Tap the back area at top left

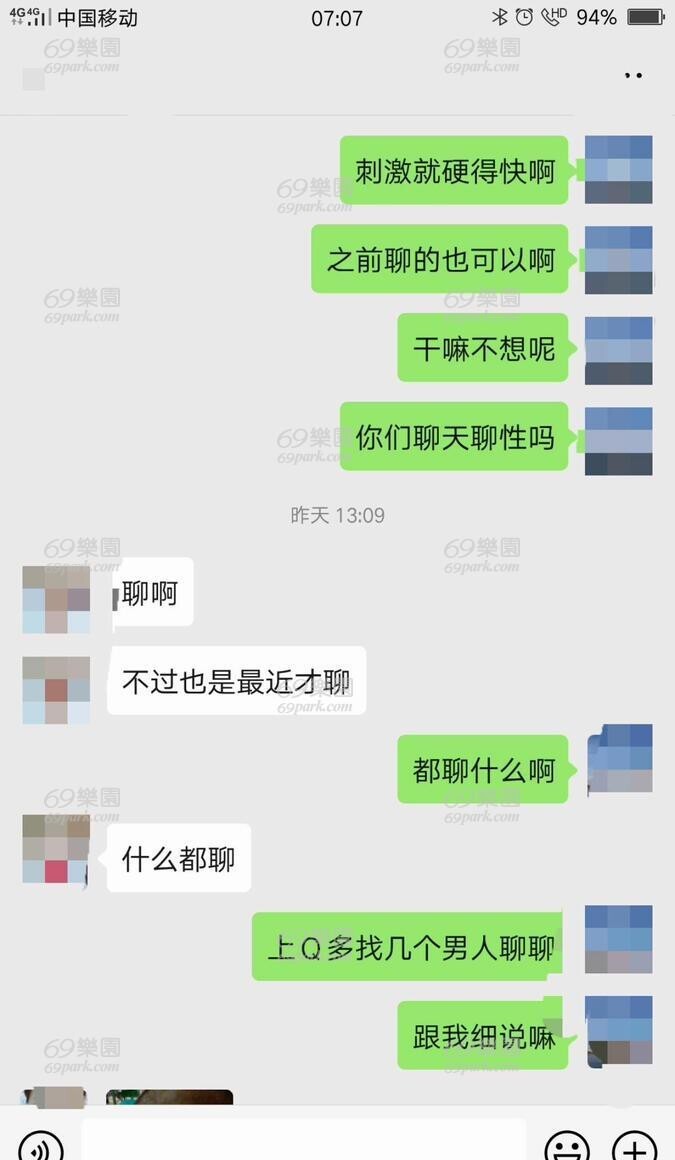(33, 79)
